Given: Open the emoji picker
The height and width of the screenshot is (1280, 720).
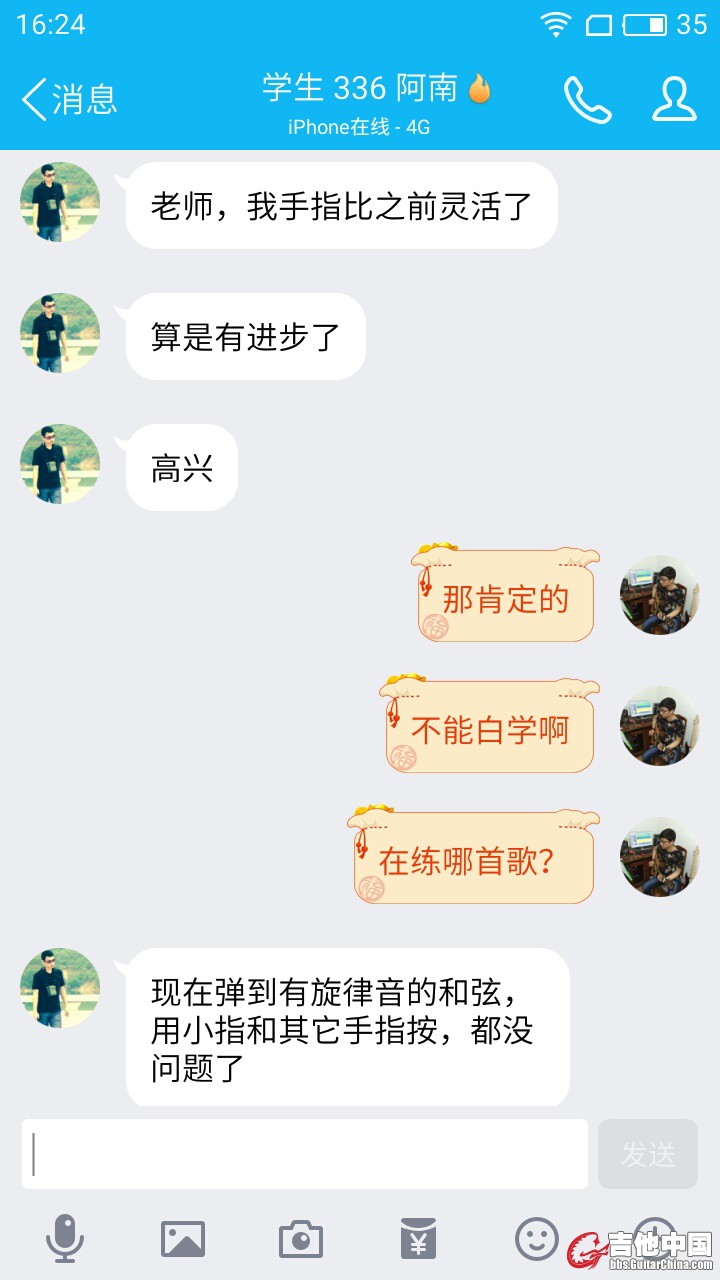Looking at the screenshot, I should pos(537,1240).
